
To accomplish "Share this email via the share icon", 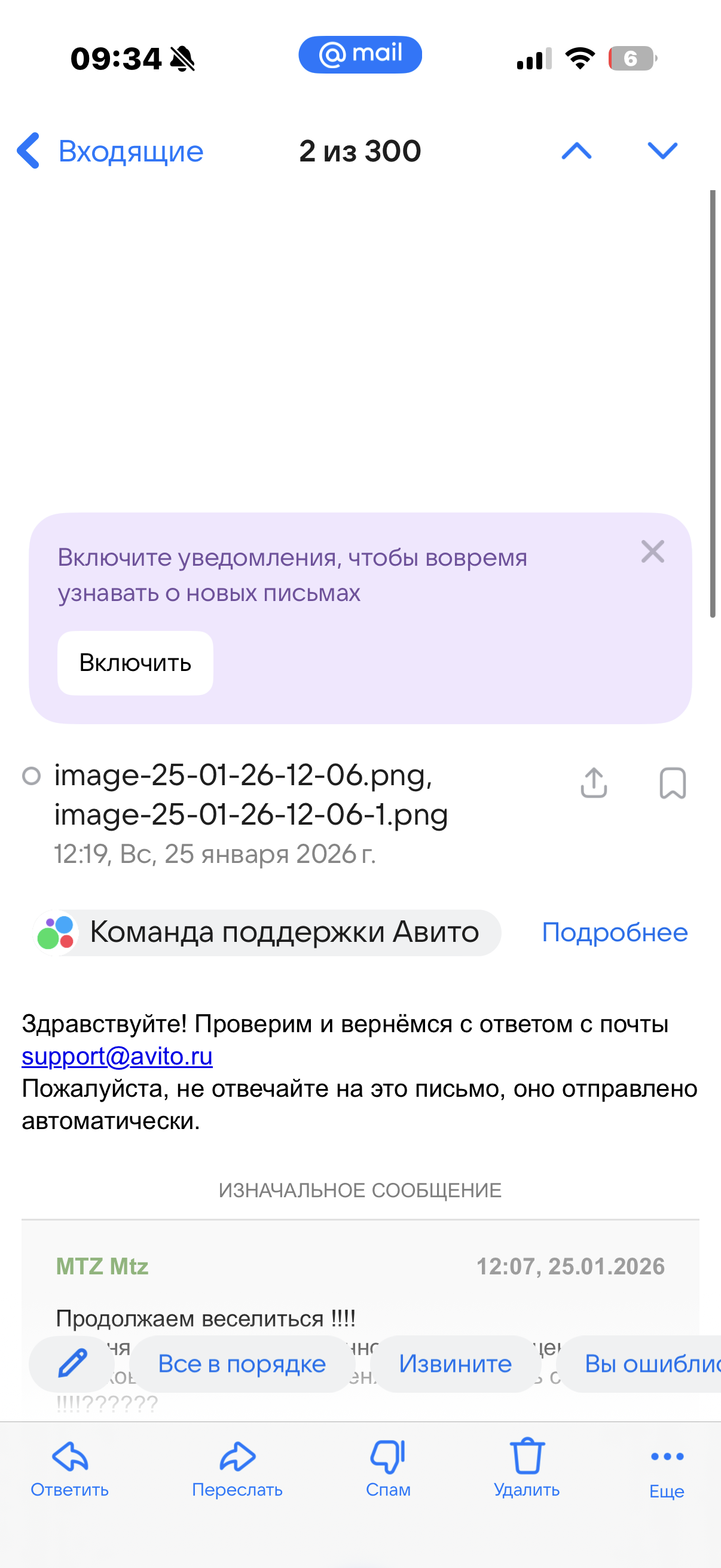I will point(593,783).
